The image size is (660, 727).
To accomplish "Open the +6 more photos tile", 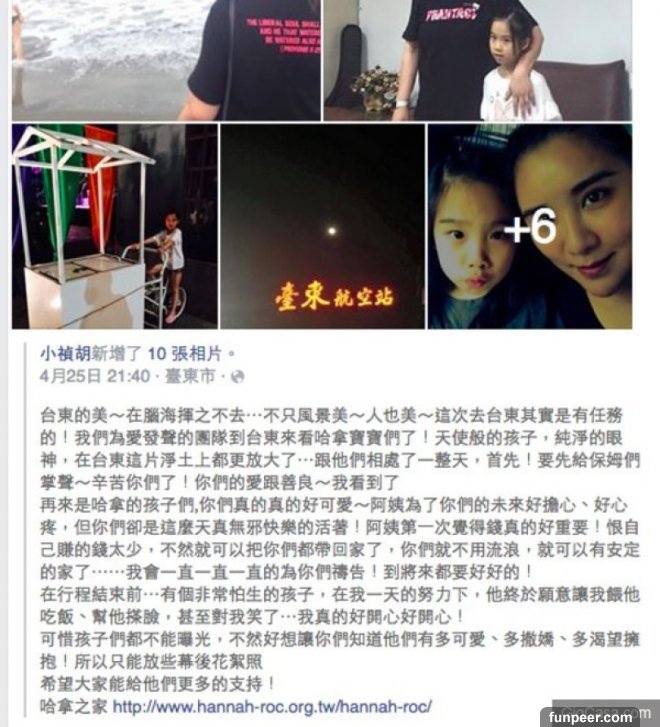I will tap(529, 227).
